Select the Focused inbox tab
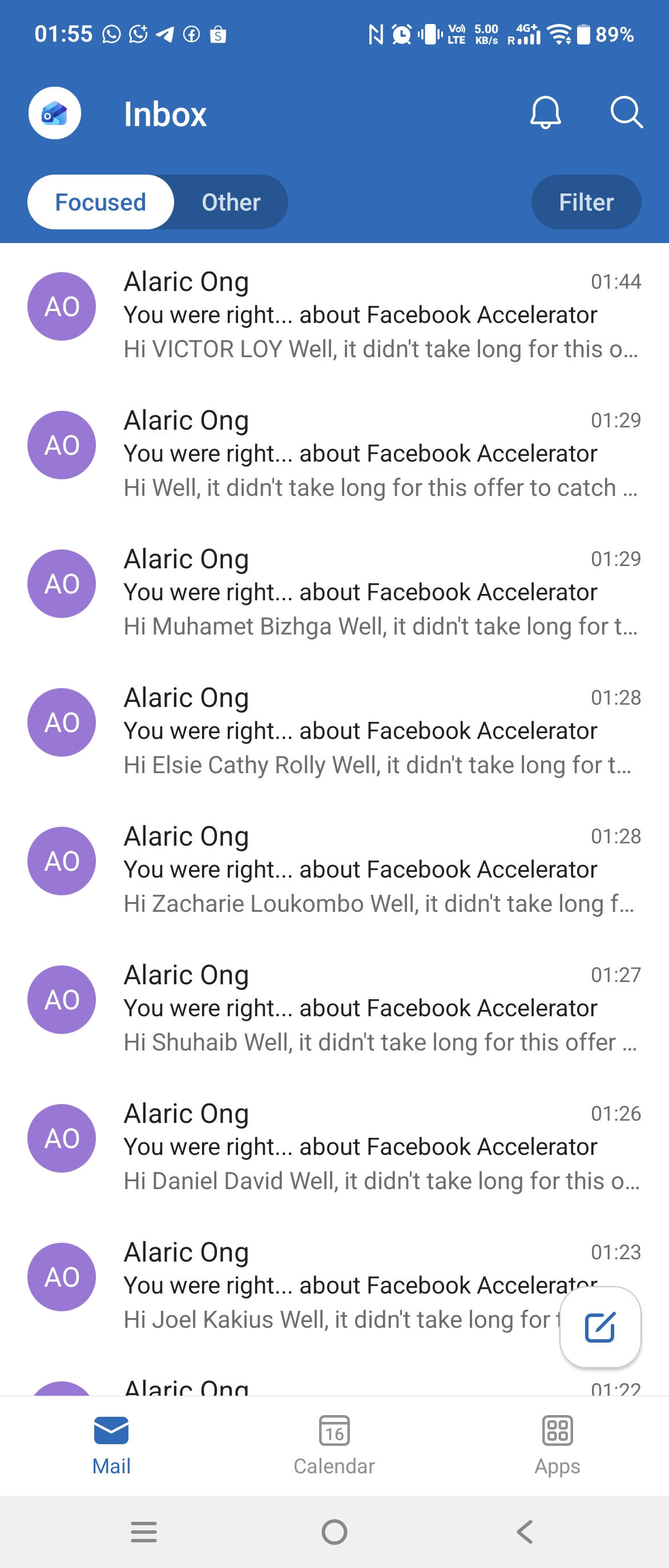Screen dimensions: 669x1568 pos(100,202)
